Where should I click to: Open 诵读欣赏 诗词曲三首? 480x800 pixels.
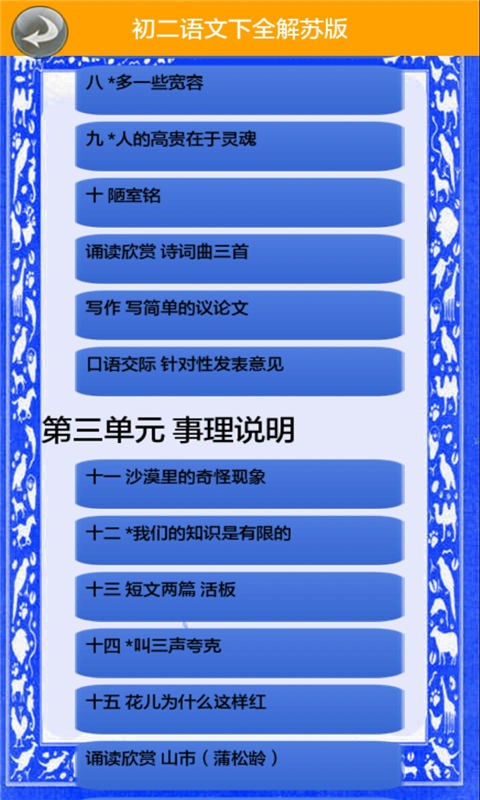coord(239,259)
